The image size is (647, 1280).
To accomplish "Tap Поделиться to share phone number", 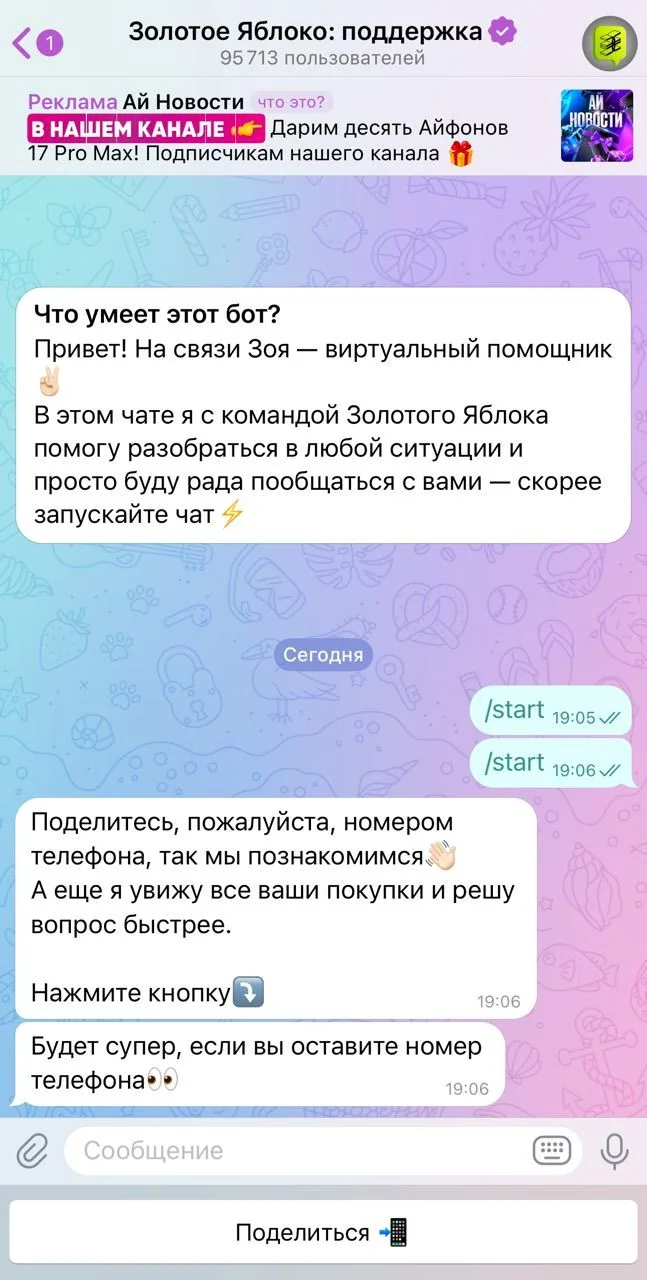I will tap(323, 1233).
